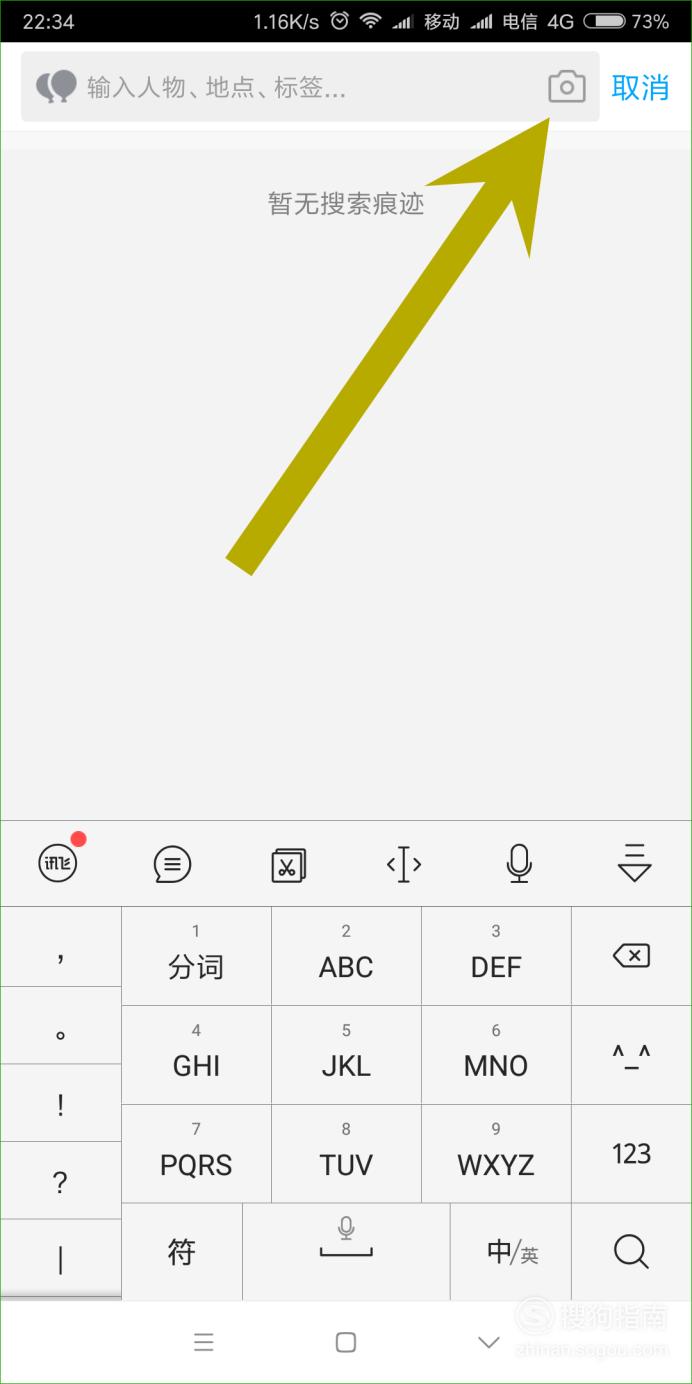Tap the JKL key
Viewport: 692px width, 1384px height.
346,1055
